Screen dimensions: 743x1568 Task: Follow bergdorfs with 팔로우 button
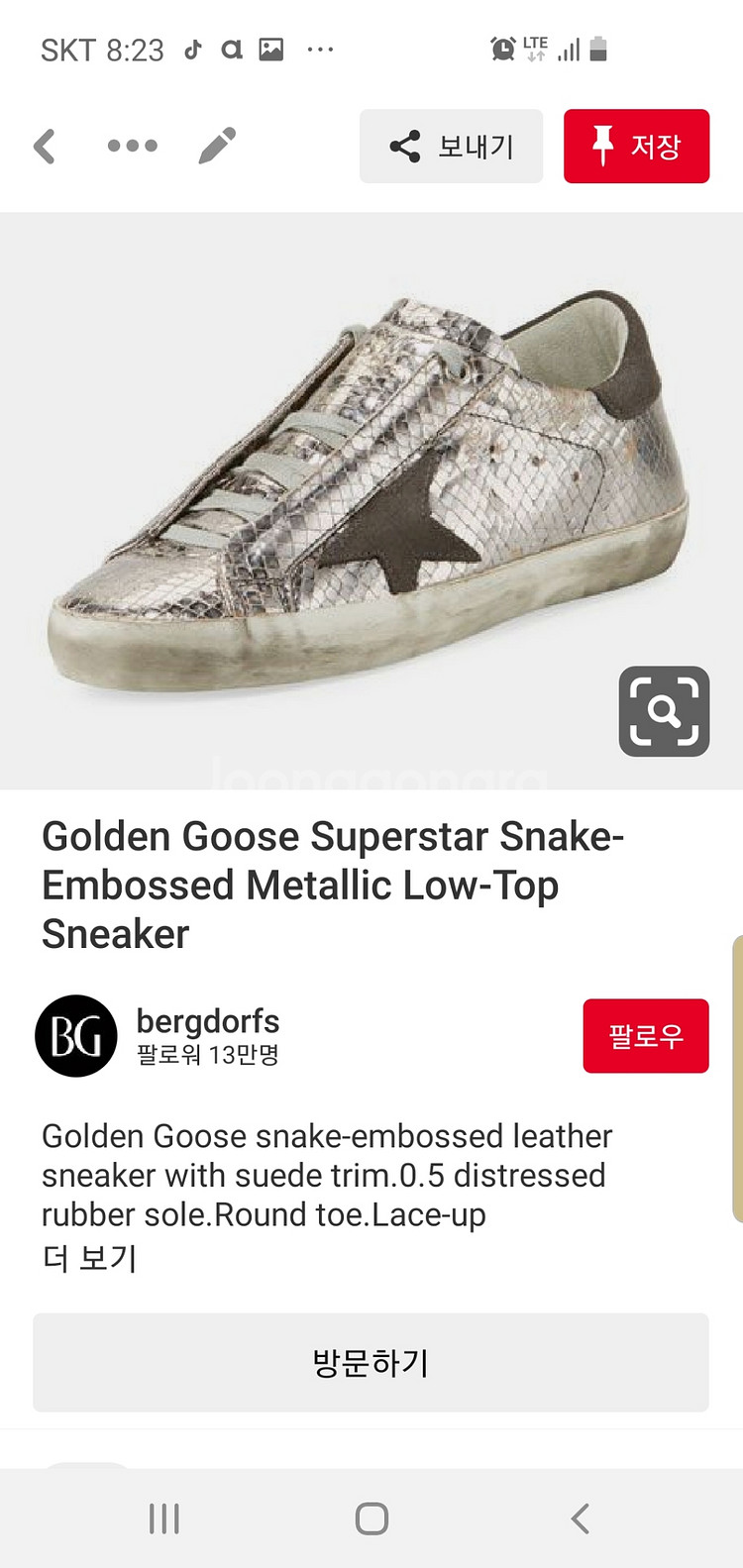(x=646, y=1036)
